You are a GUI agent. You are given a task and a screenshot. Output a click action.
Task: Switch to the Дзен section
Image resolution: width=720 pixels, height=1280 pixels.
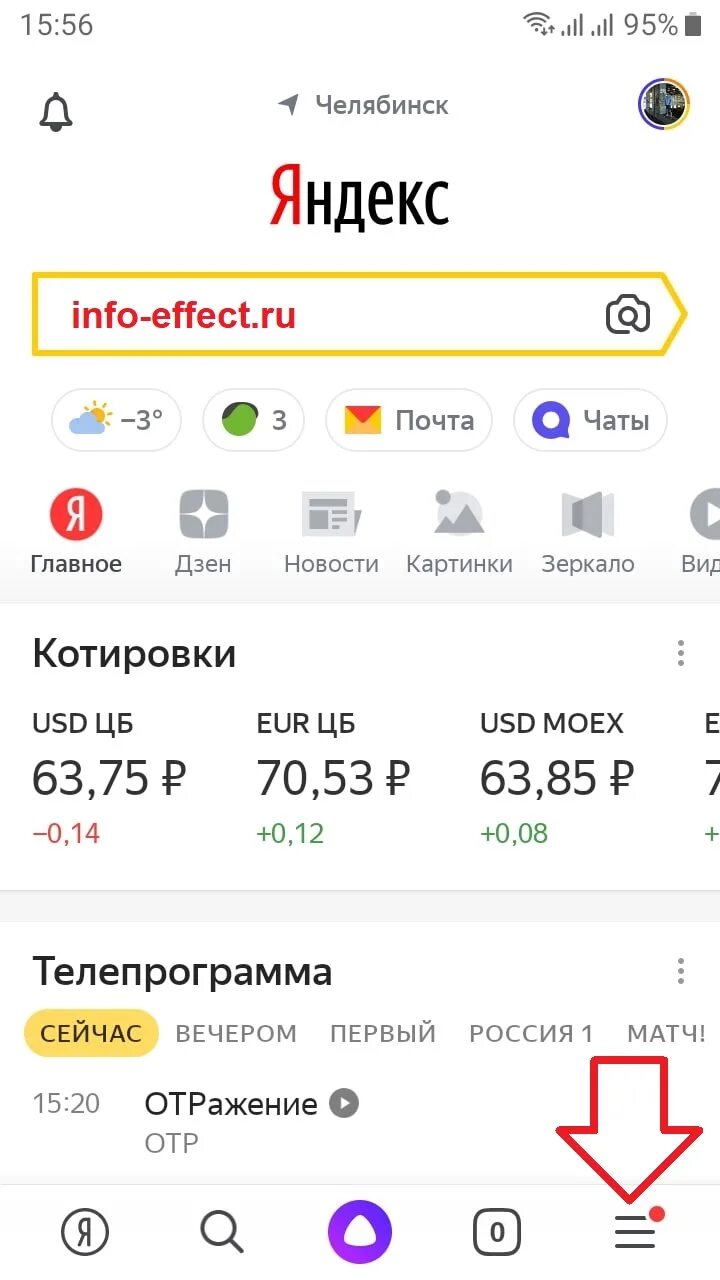click(203, 533)
